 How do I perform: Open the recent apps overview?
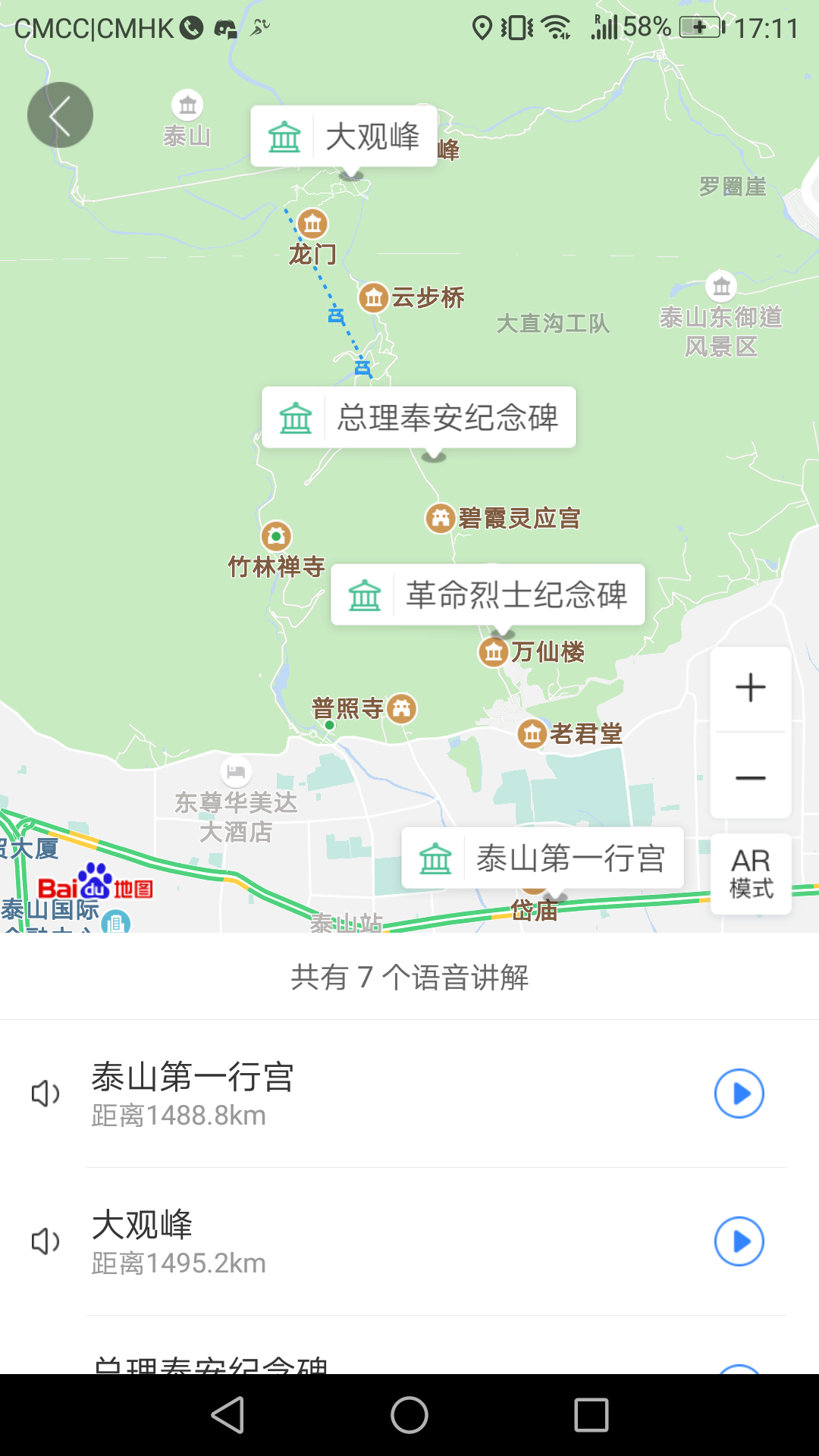[591, 1415]
